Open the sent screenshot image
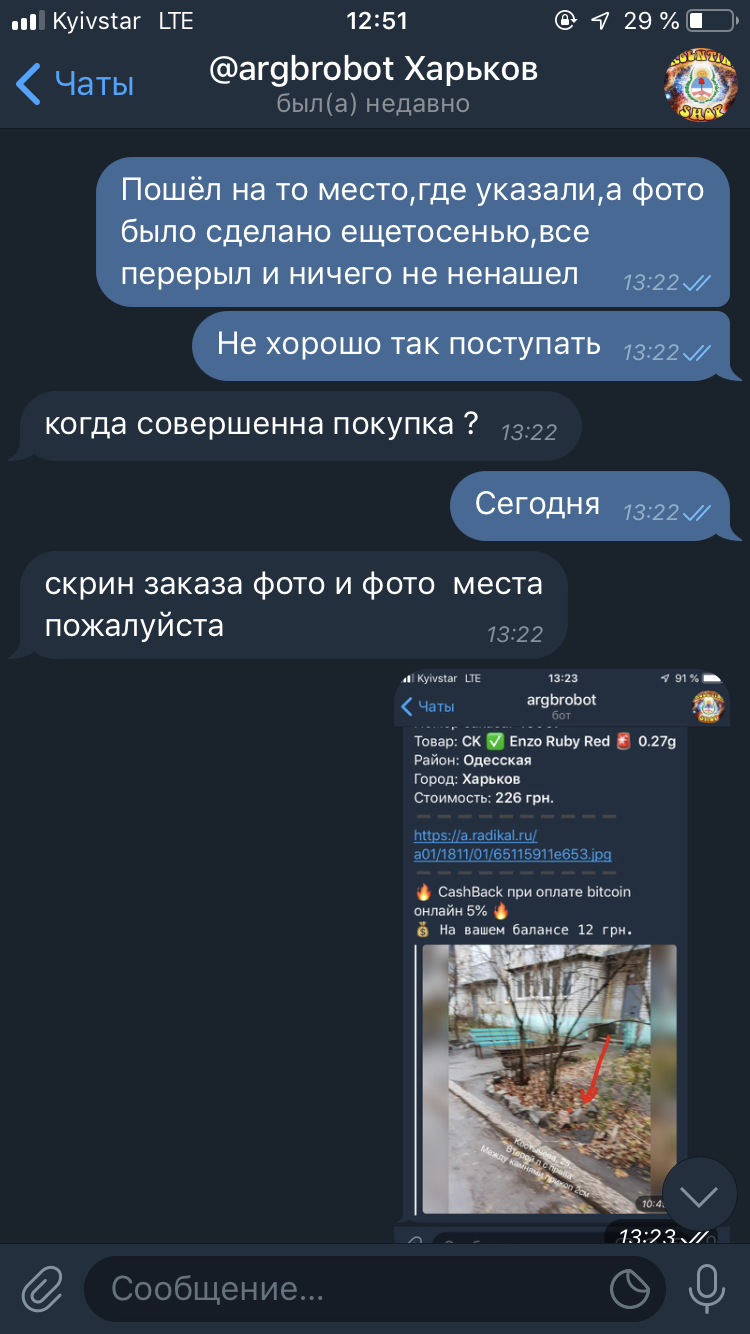The width and height of the screenshot is (750, 1334). pos(545,950)
